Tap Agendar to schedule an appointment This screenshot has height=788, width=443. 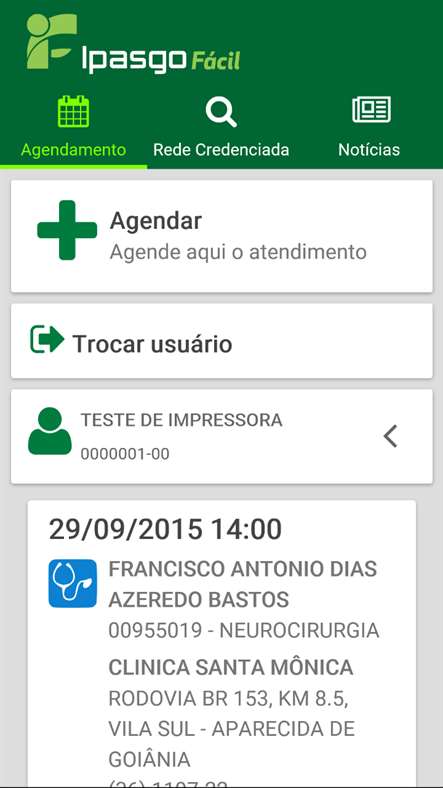coord(222,236)
